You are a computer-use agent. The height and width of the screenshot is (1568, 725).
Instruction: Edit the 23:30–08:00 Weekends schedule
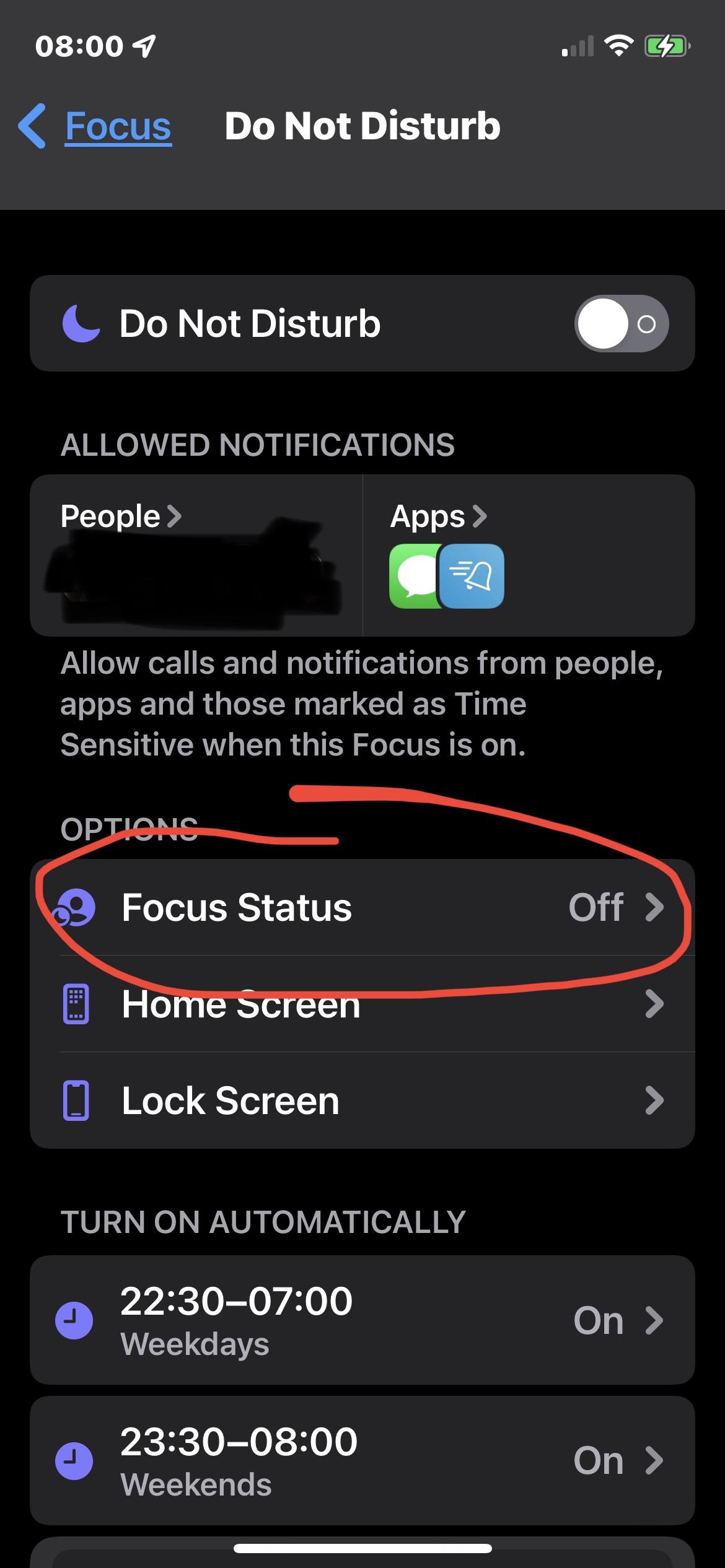tap(362, 1460)
